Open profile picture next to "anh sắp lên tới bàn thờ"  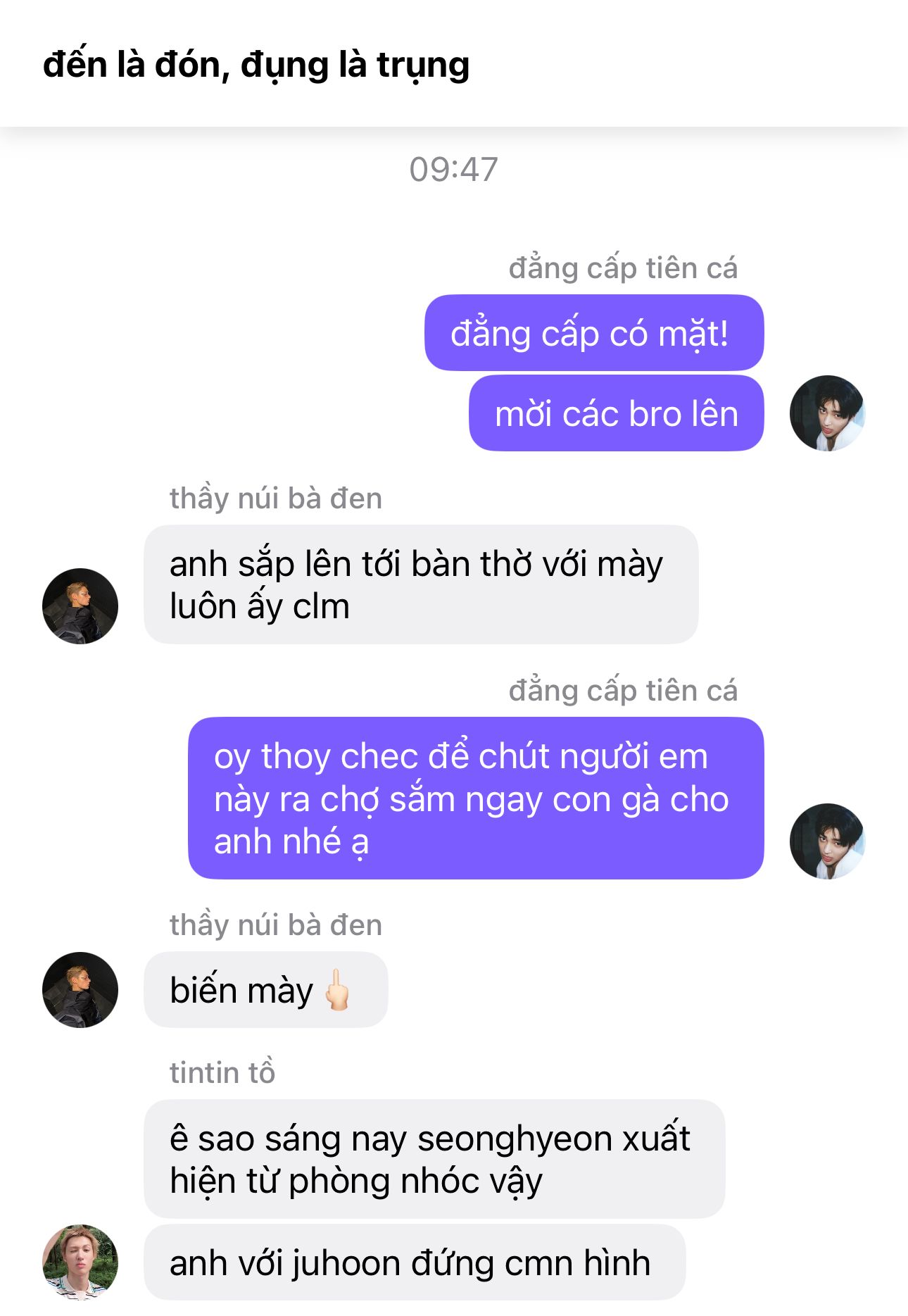[x=80, y=606]
